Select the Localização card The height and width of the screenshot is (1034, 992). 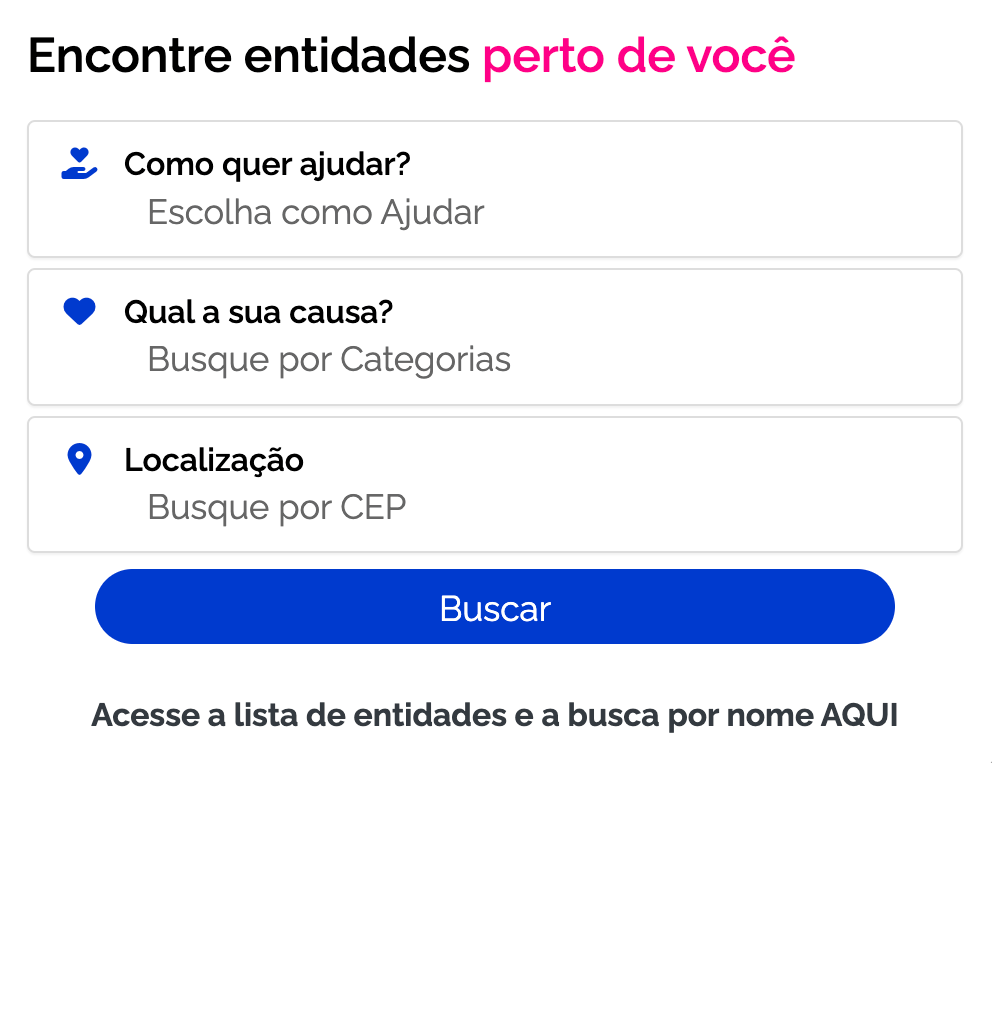pyautogui.click(x=495, y=484)
